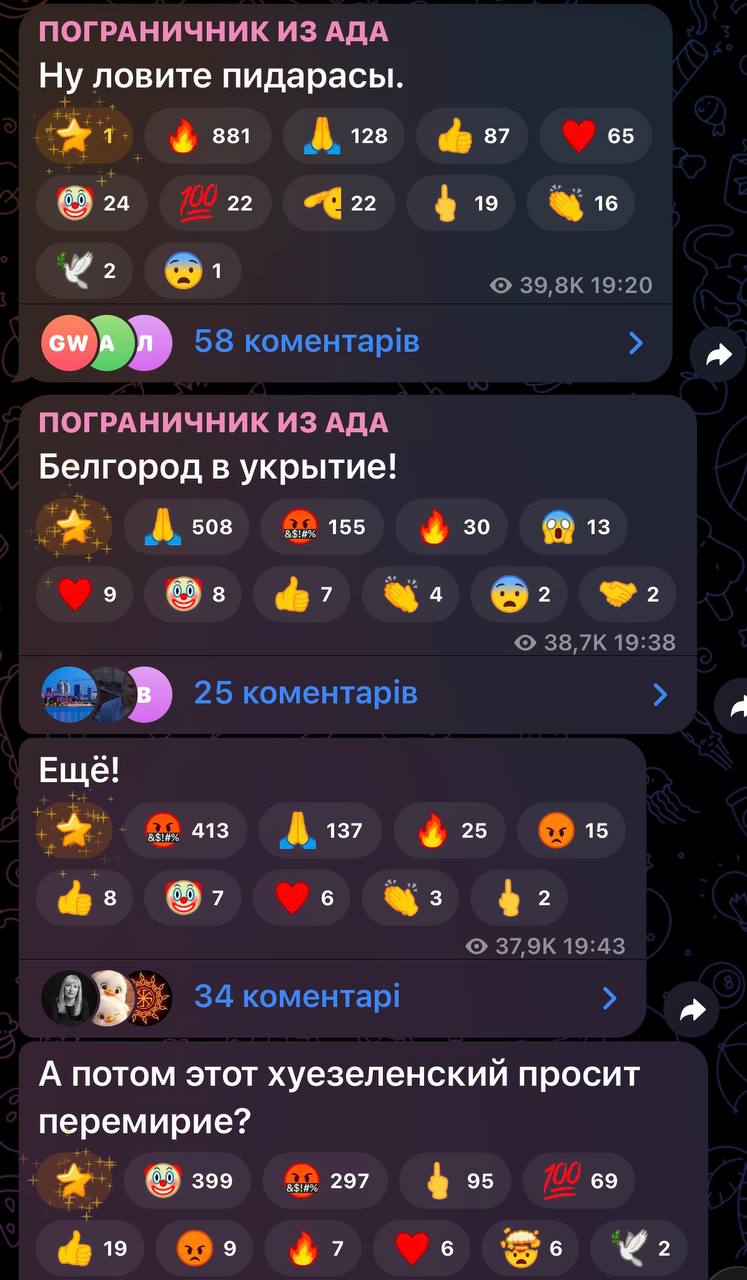Tap the praying hands reaction with 508
This screenshot has width=747, height=1280.
[187, 527]
